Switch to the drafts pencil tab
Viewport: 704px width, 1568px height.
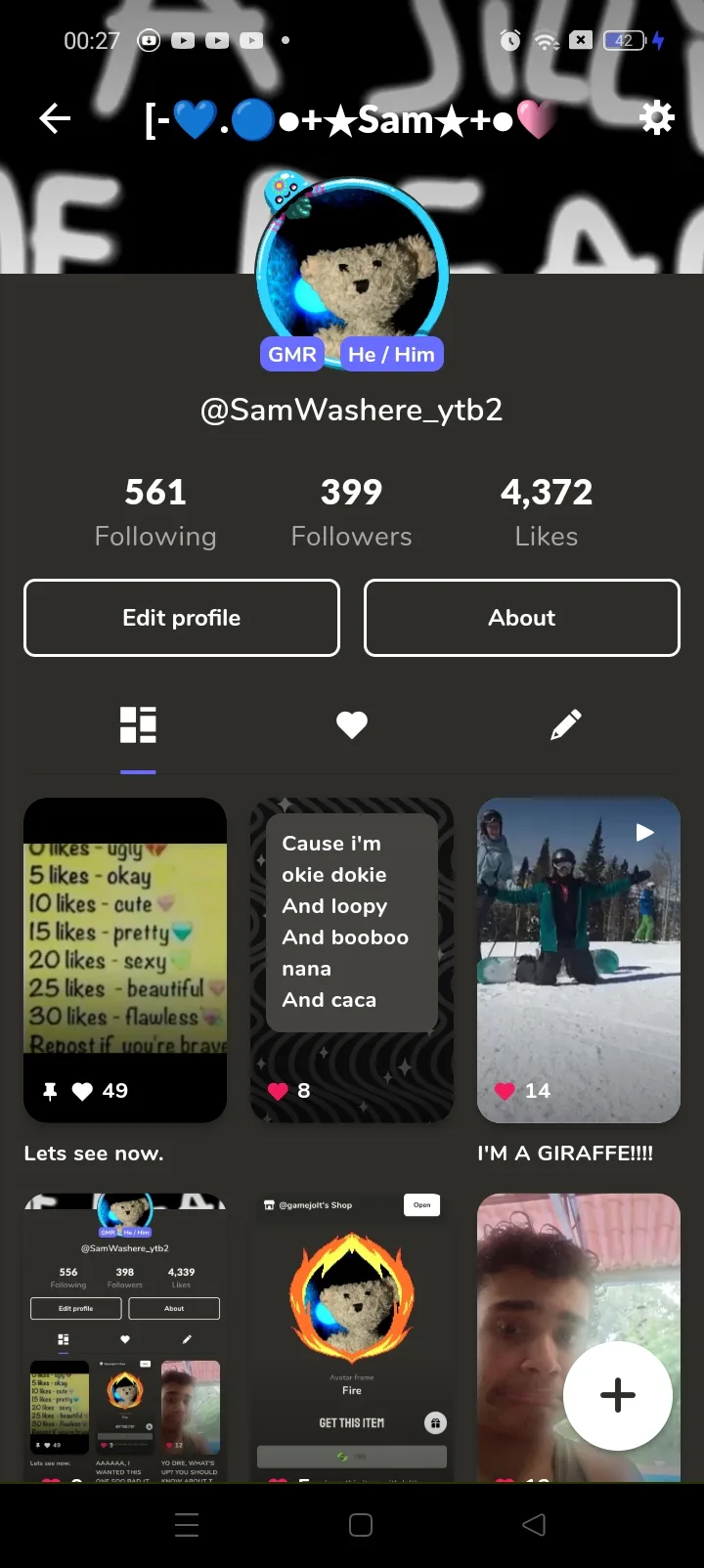coord(566,725)
